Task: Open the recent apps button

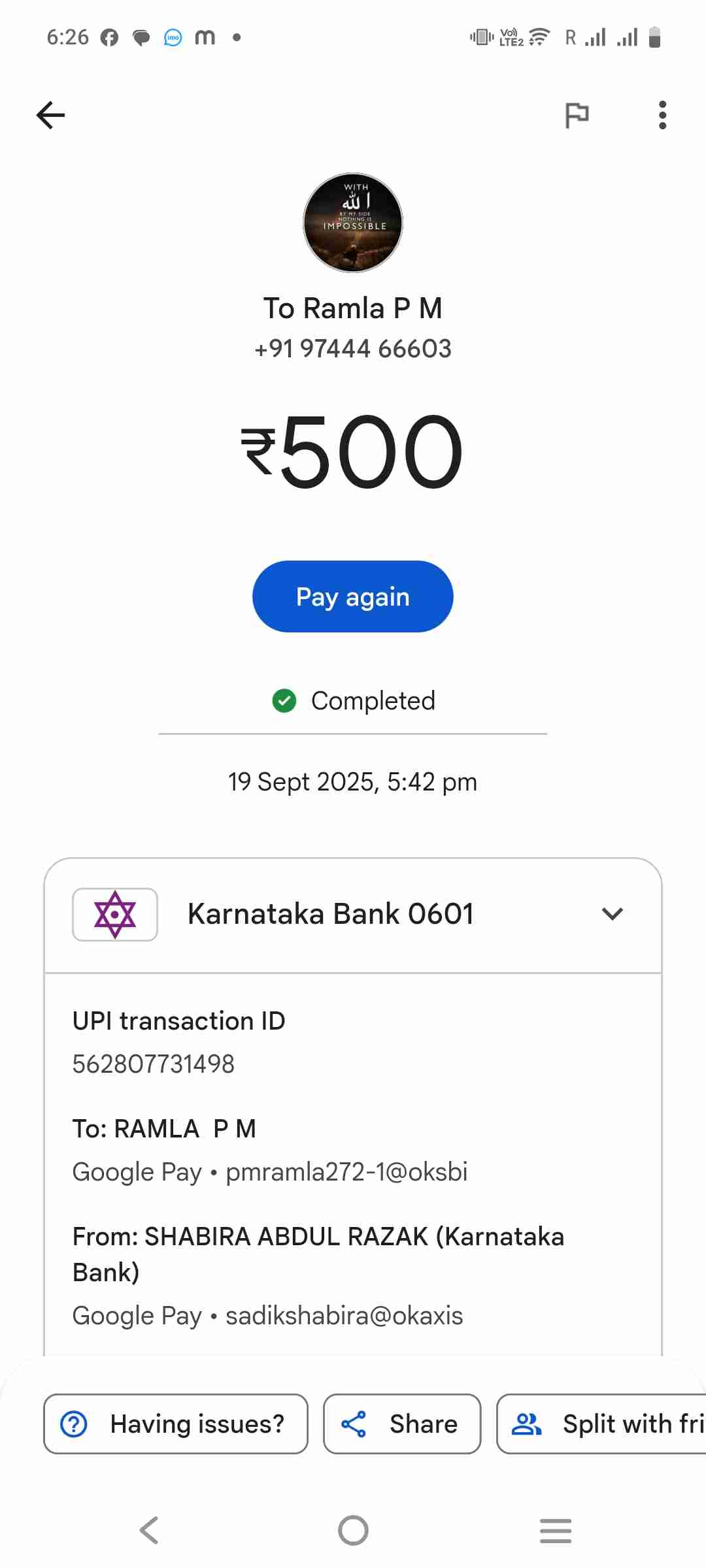Action: tap(556, 1530)
